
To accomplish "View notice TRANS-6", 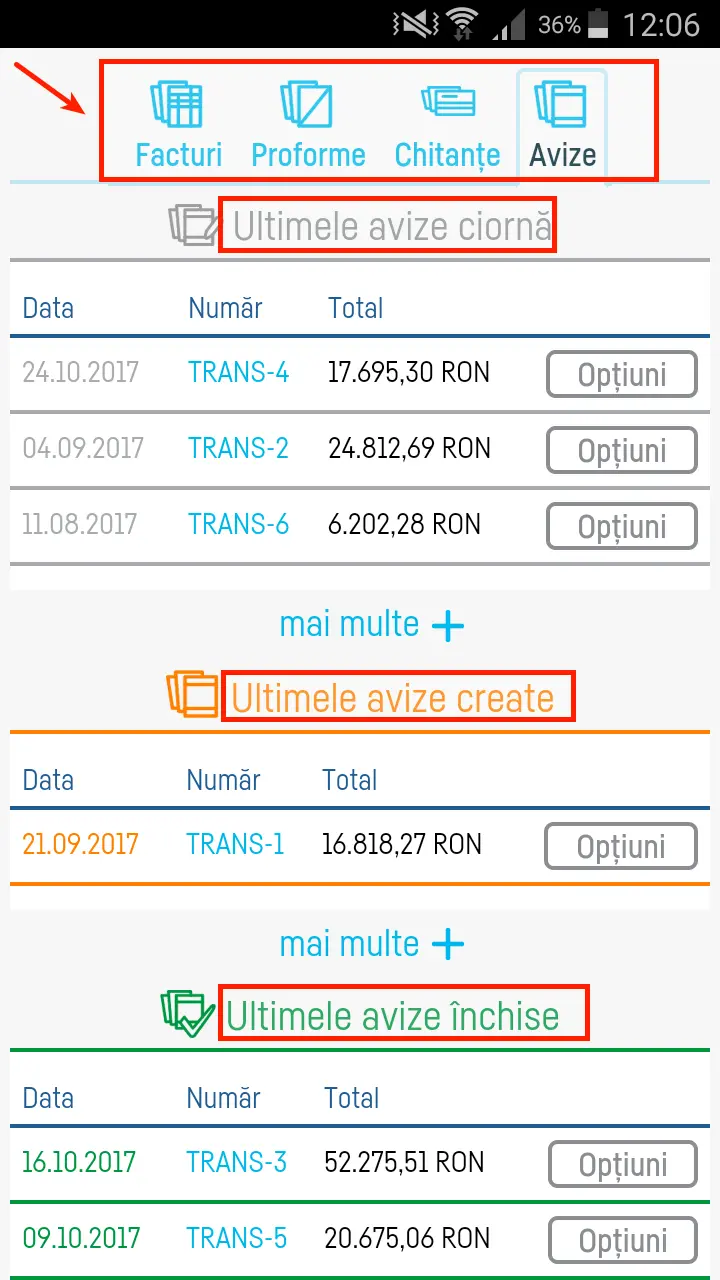I will (239, 524).
